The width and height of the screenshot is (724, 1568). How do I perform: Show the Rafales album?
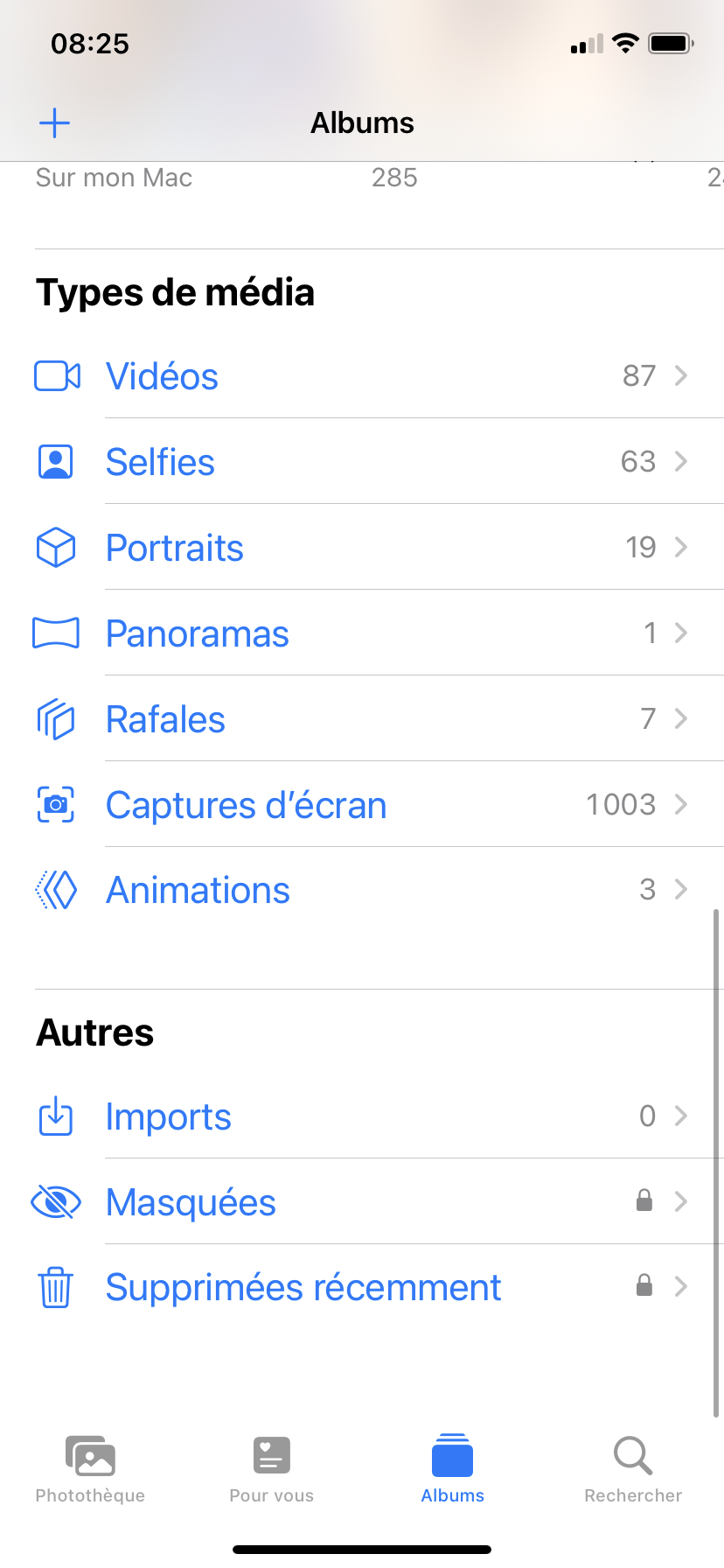click(165, 719)
